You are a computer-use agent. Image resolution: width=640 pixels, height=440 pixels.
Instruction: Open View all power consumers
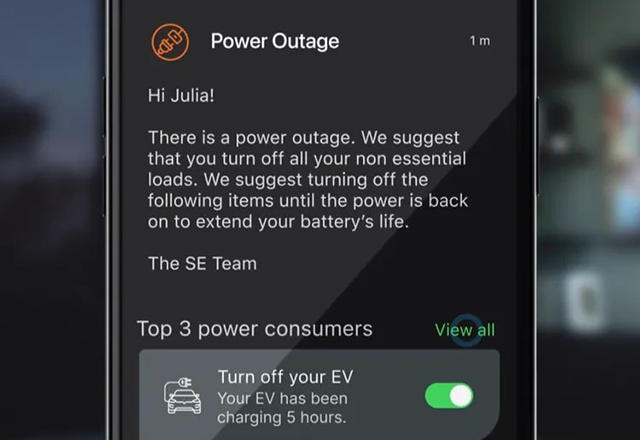[464, 330]
